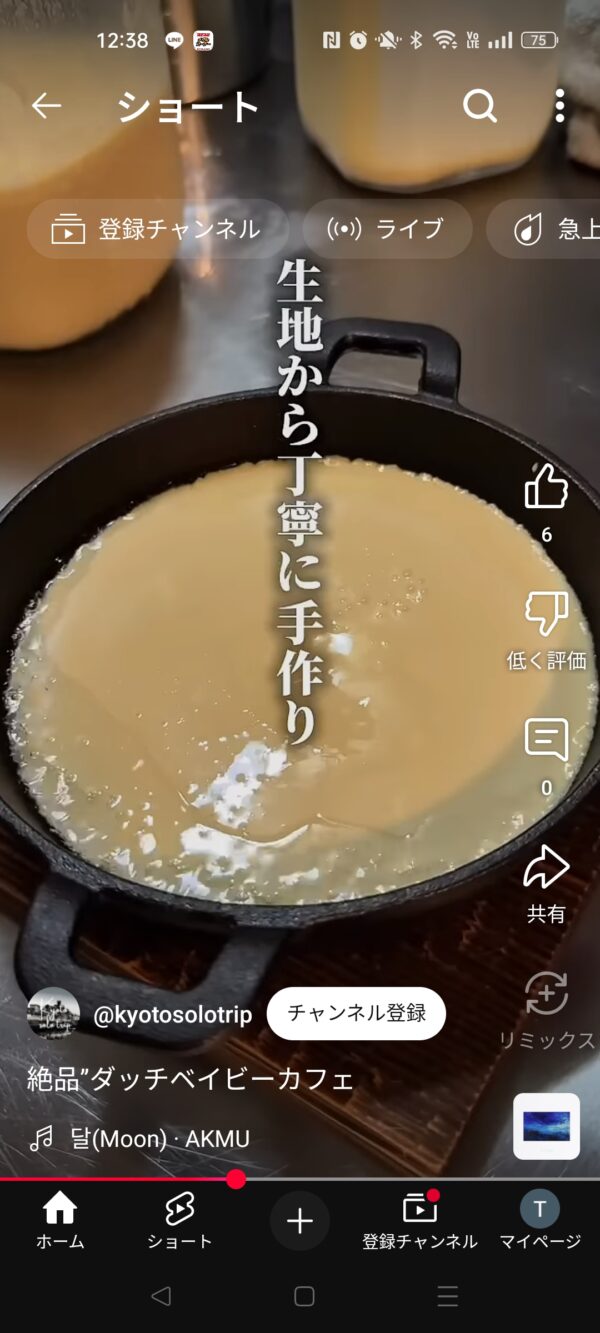Switch to the 登録チャンネル bottom tab

(x=419, y=1221)
